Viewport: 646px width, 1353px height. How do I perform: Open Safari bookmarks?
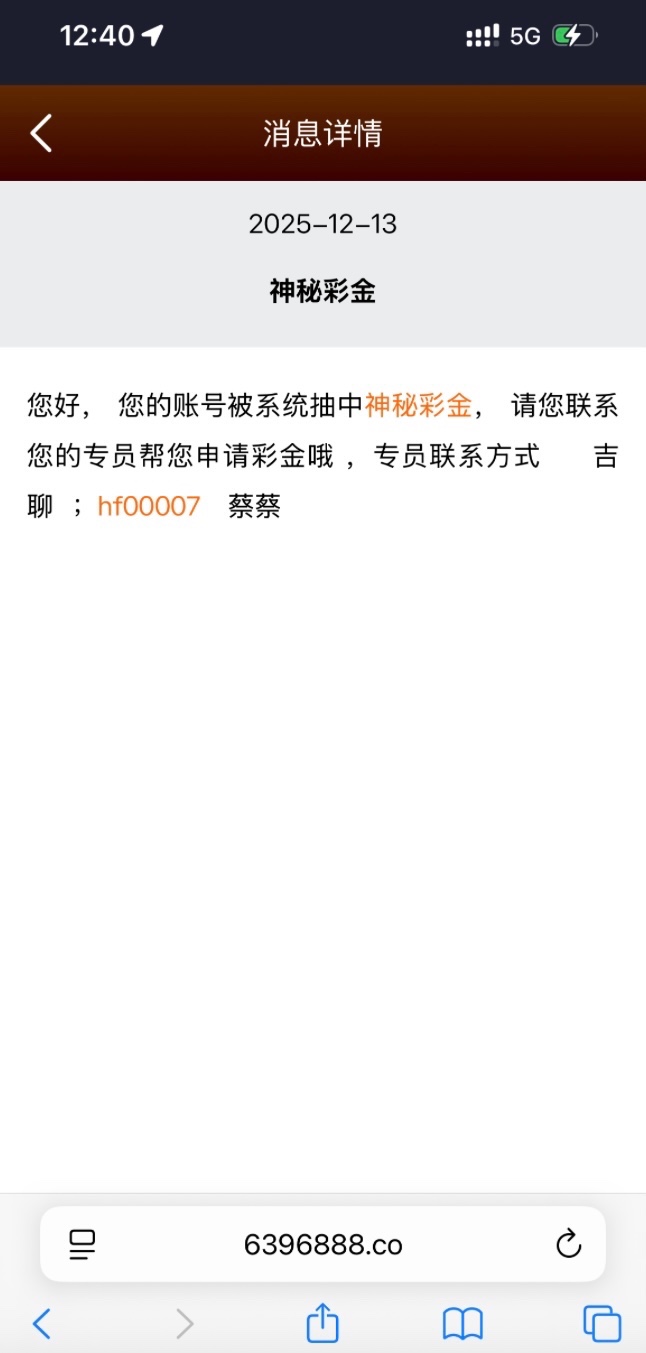(462, 1324)
